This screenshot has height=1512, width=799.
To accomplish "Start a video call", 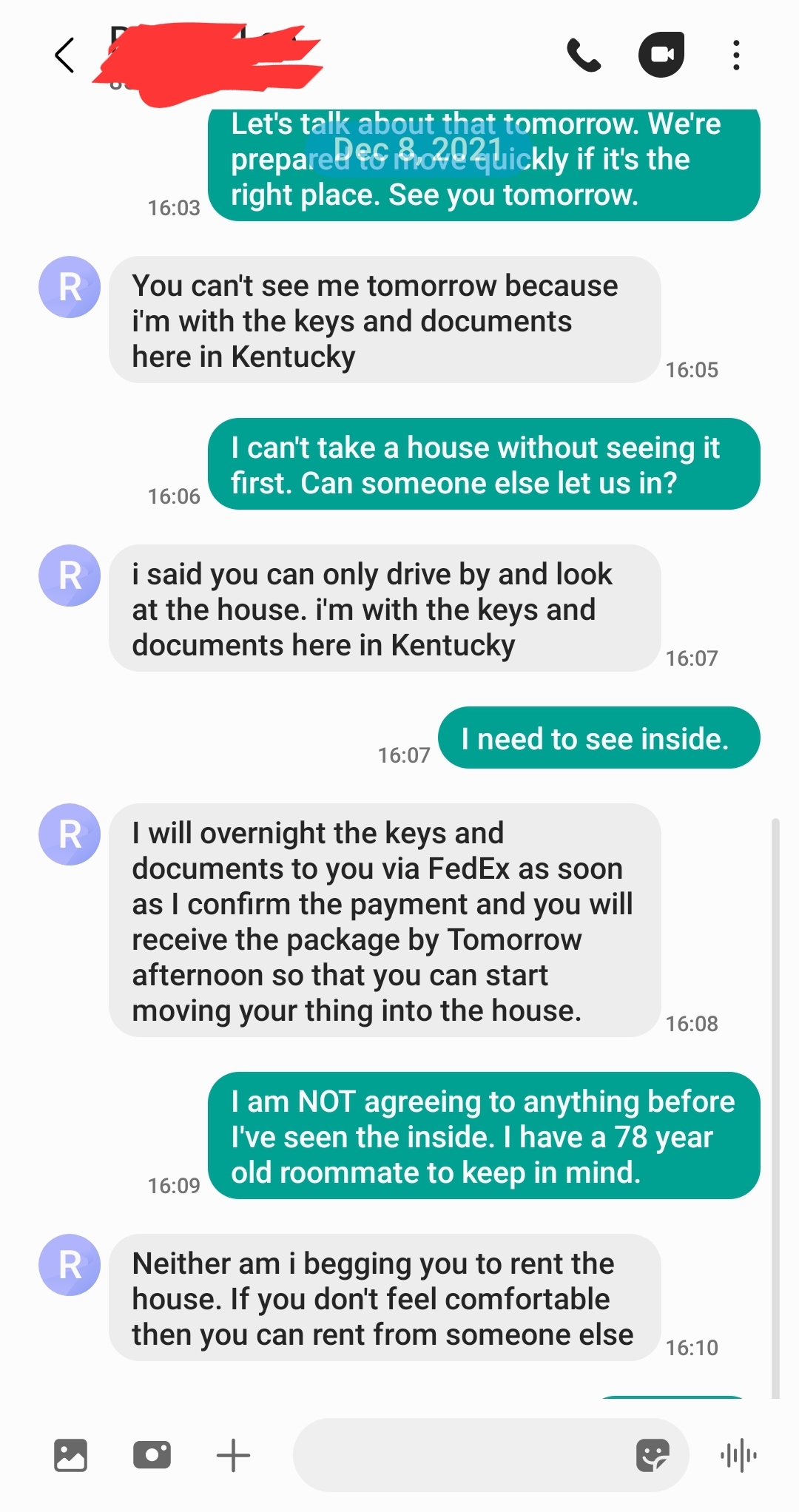I will (x=661, y=55).
